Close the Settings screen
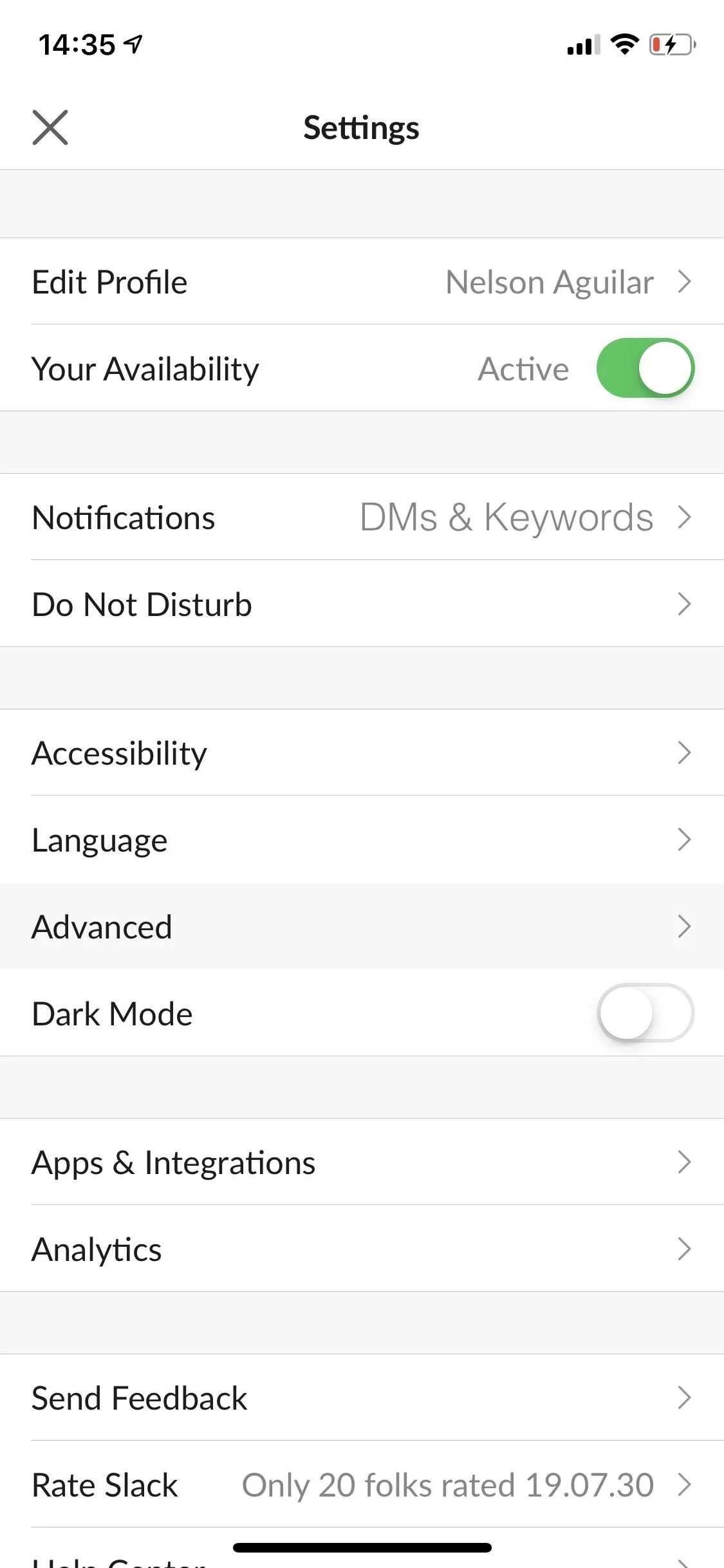Image resolution: width=724 pixels, height=1568 pixels. click(x=50, y=127)
